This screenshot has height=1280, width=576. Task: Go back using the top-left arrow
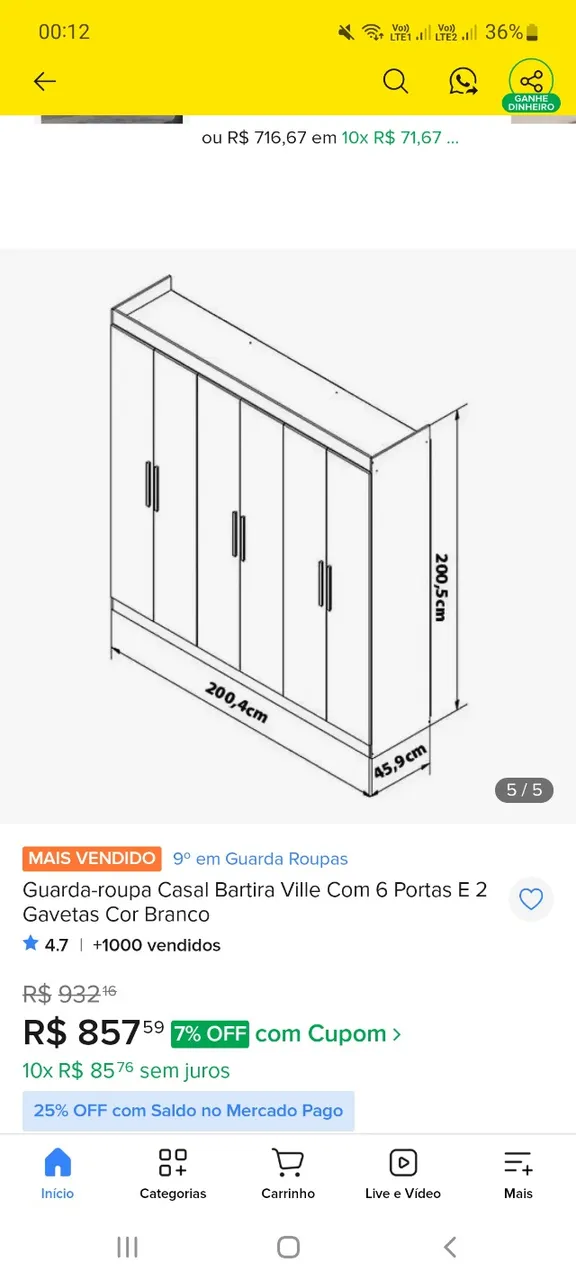[x=45, y=82]
